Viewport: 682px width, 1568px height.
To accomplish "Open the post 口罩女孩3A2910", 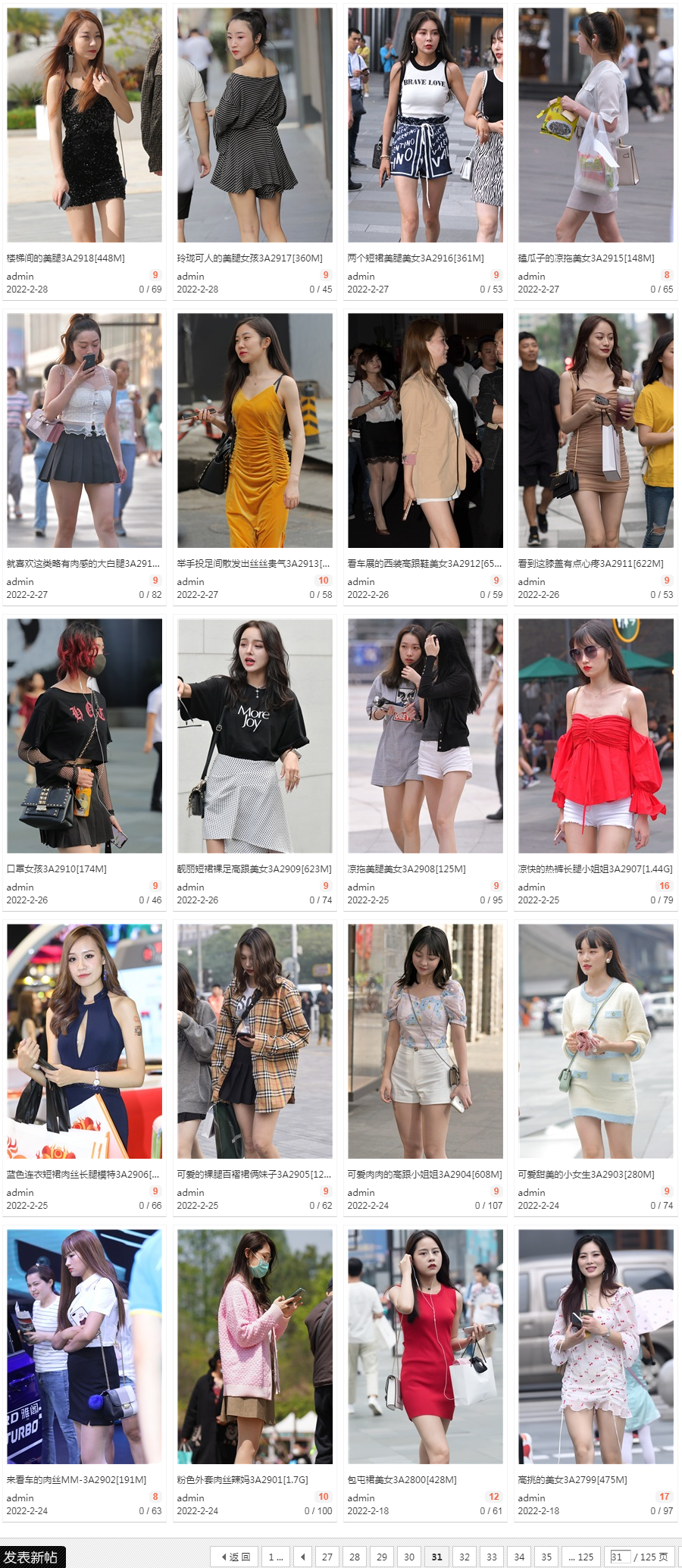I will (x=57, y=869).
